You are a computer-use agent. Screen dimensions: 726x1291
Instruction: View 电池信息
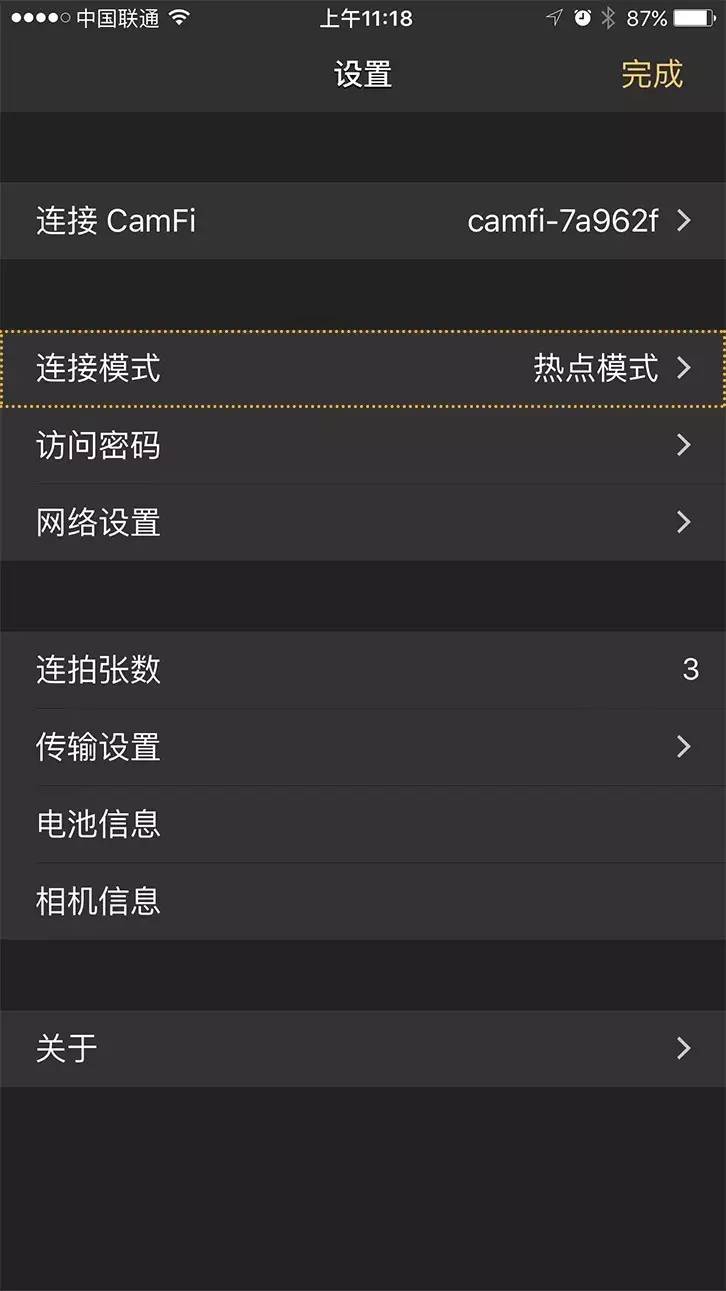click(x=363, y=823)
